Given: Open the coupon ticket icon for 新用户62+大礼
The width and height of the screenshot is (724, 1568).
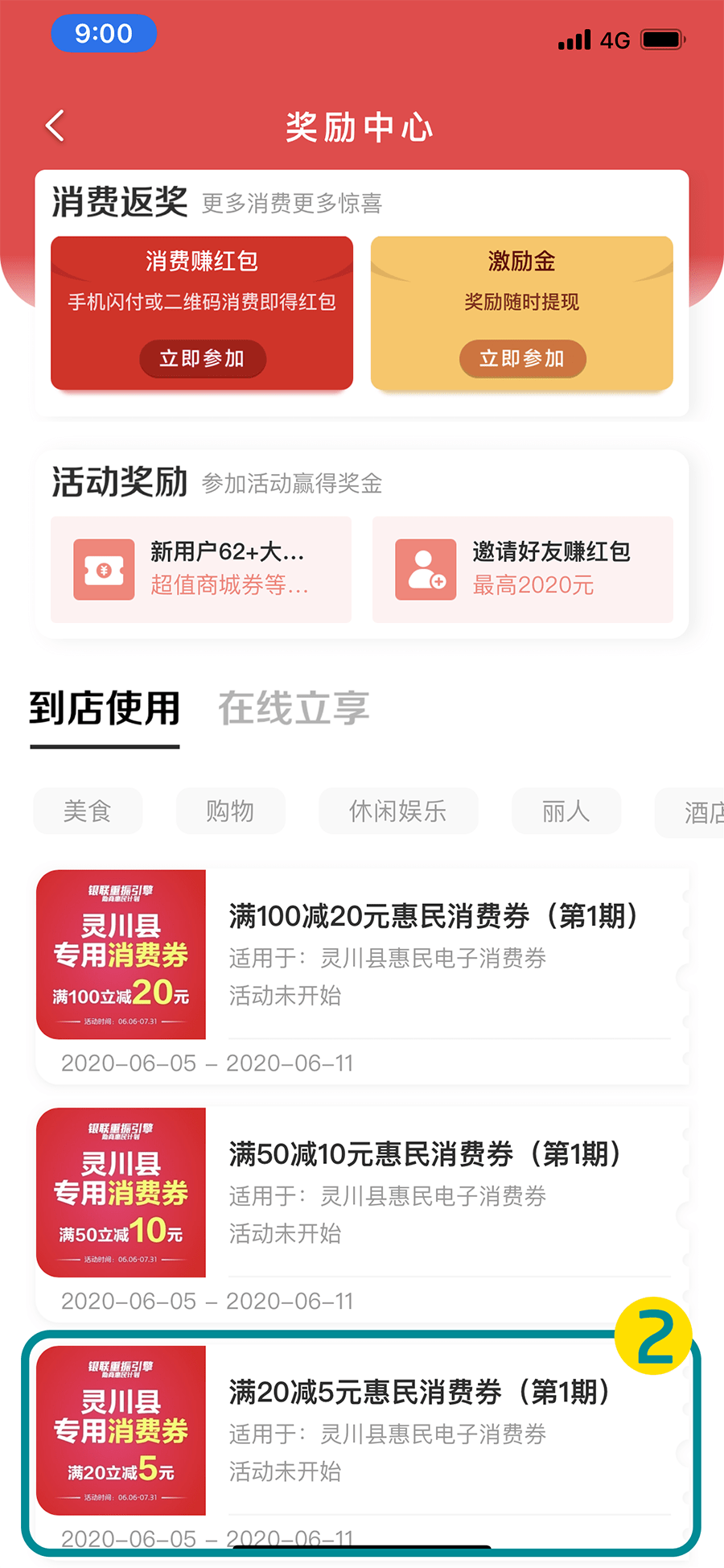Looking at the screenshot, I should pyautogui.click(x=104, y=570).
